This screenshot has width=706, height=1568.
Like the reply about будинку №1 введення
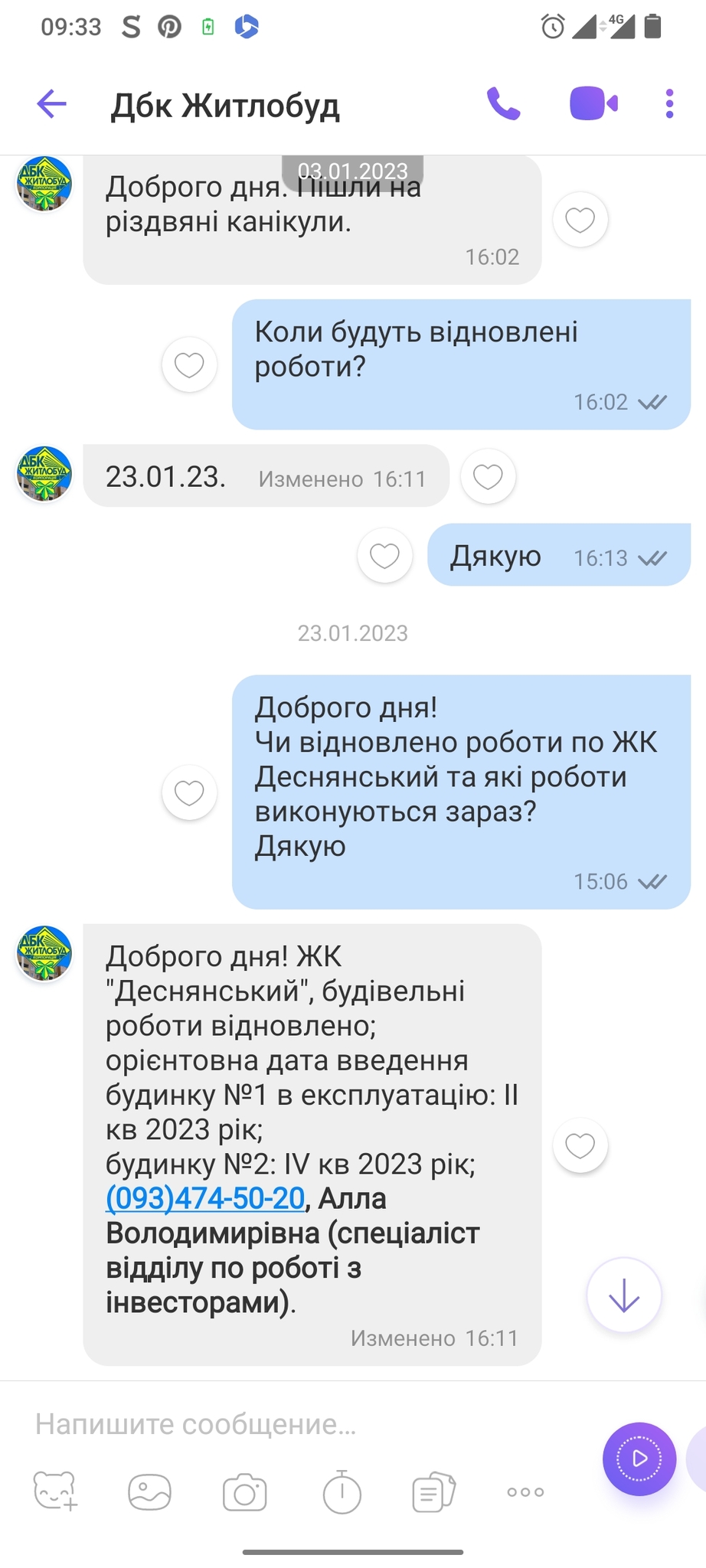[x=580, y=1145]
